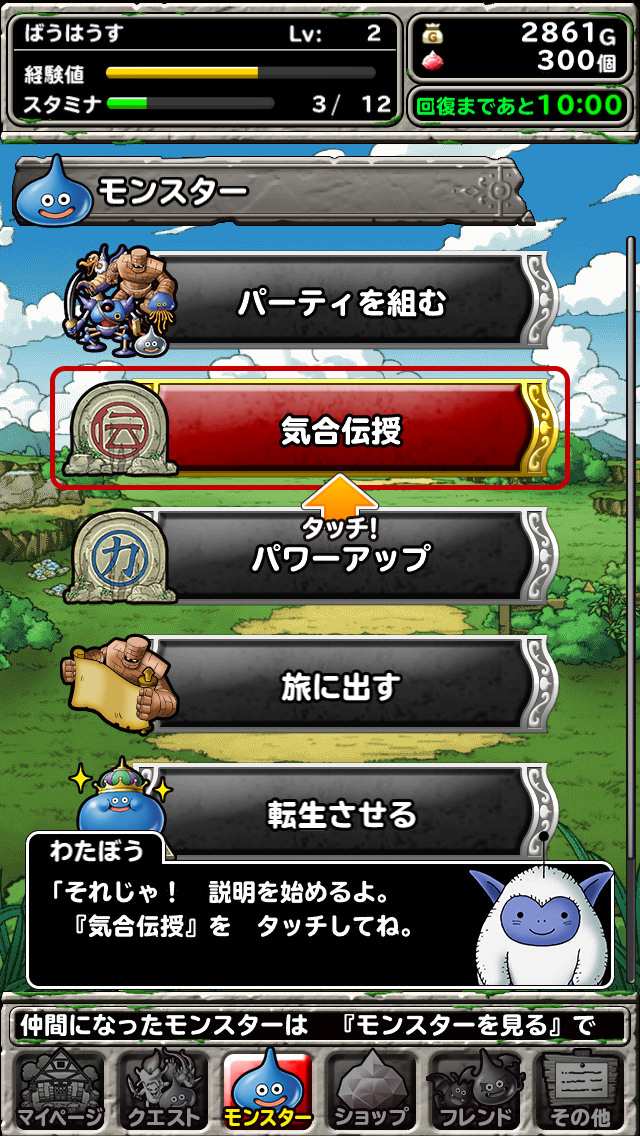Open 旅に出す option
This screenshot has height=1136, width=640.
click(340, 686)
